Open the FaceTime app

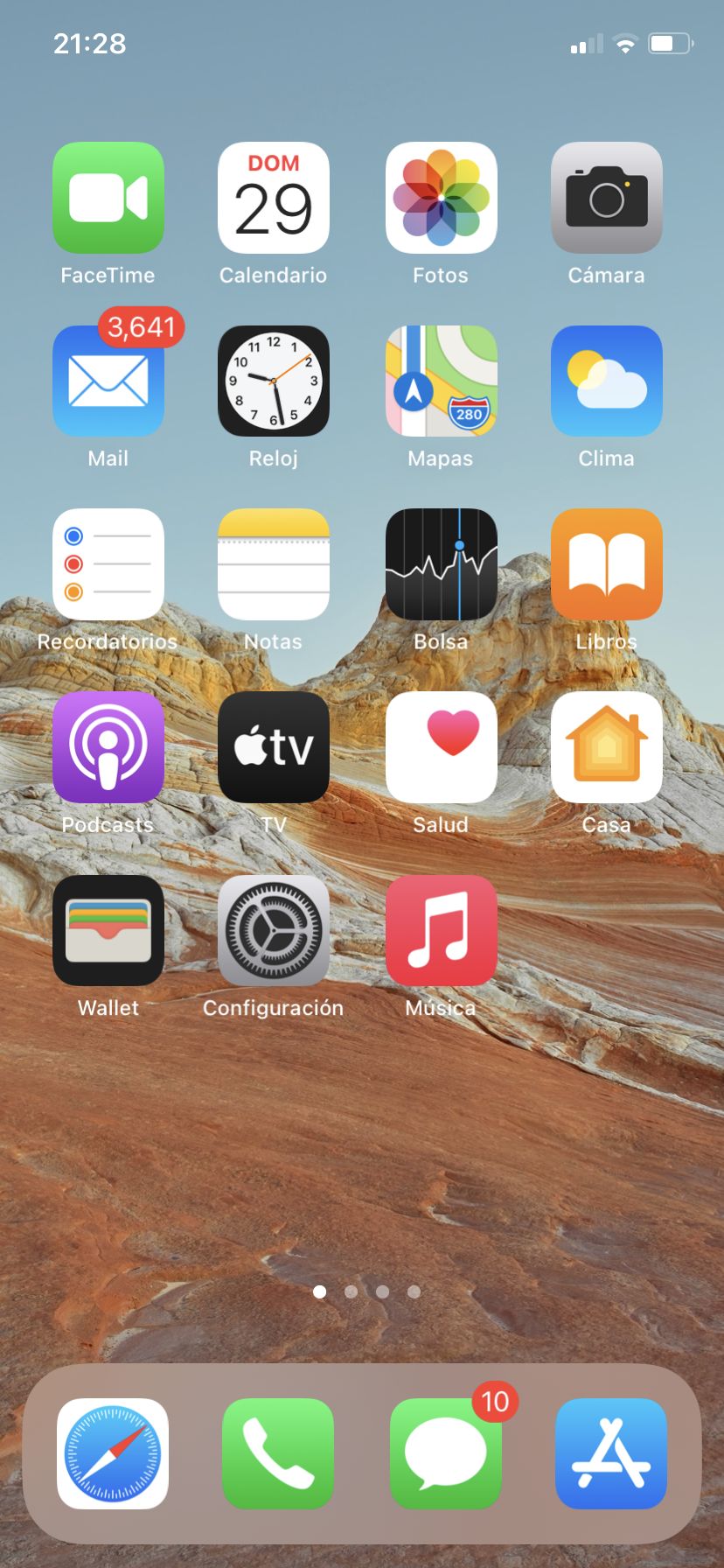[x=108, y=198]
